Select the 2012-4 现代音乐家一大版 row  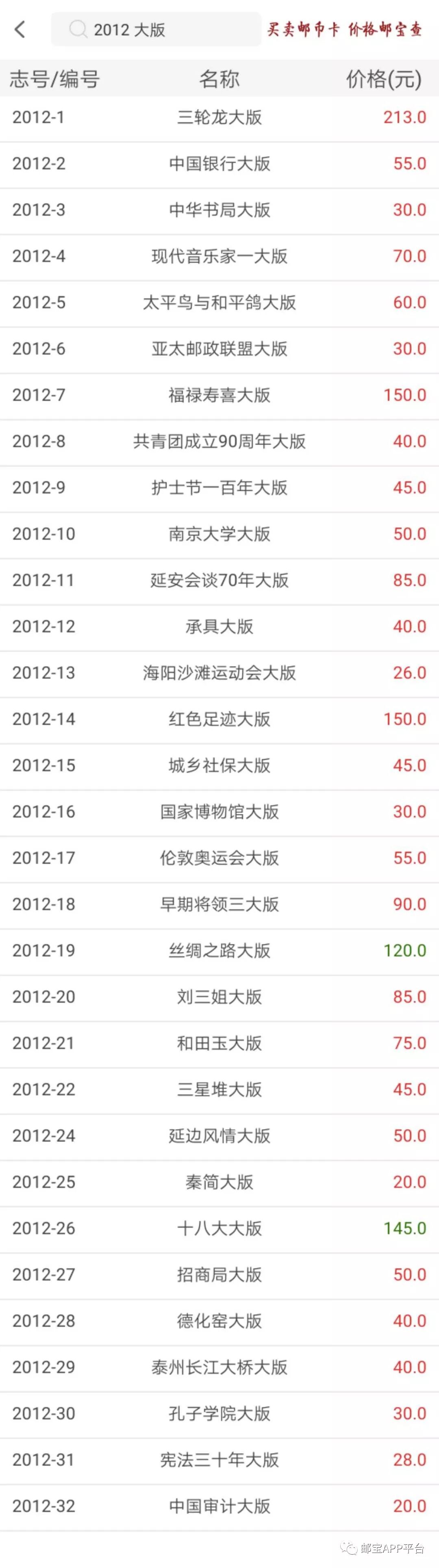point(219,256)
